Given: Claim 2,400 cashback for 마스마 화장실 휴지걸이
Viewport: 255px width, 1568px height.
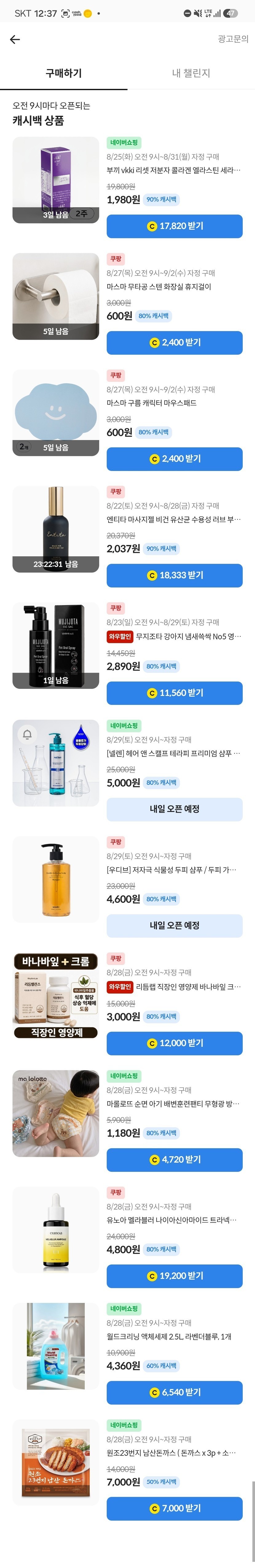Looking at the screenshot, I should tap(175, 343).
